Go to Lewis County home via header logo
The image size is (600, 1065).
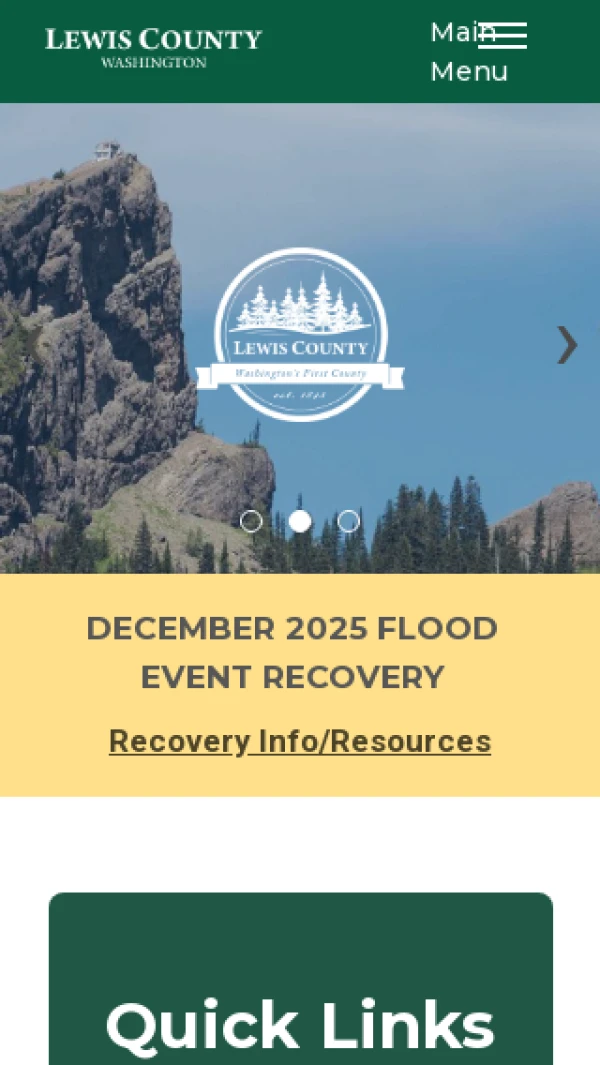[x=153, y=47]
